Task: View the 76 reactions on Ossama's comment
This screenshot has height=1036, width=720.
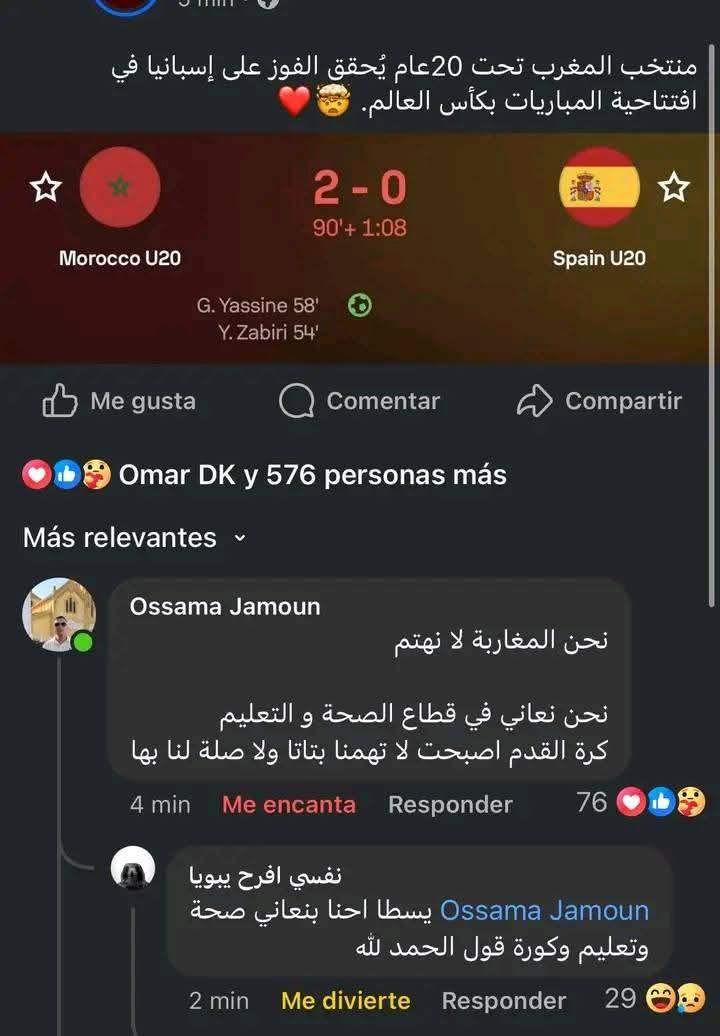Action: coord(641,802)
